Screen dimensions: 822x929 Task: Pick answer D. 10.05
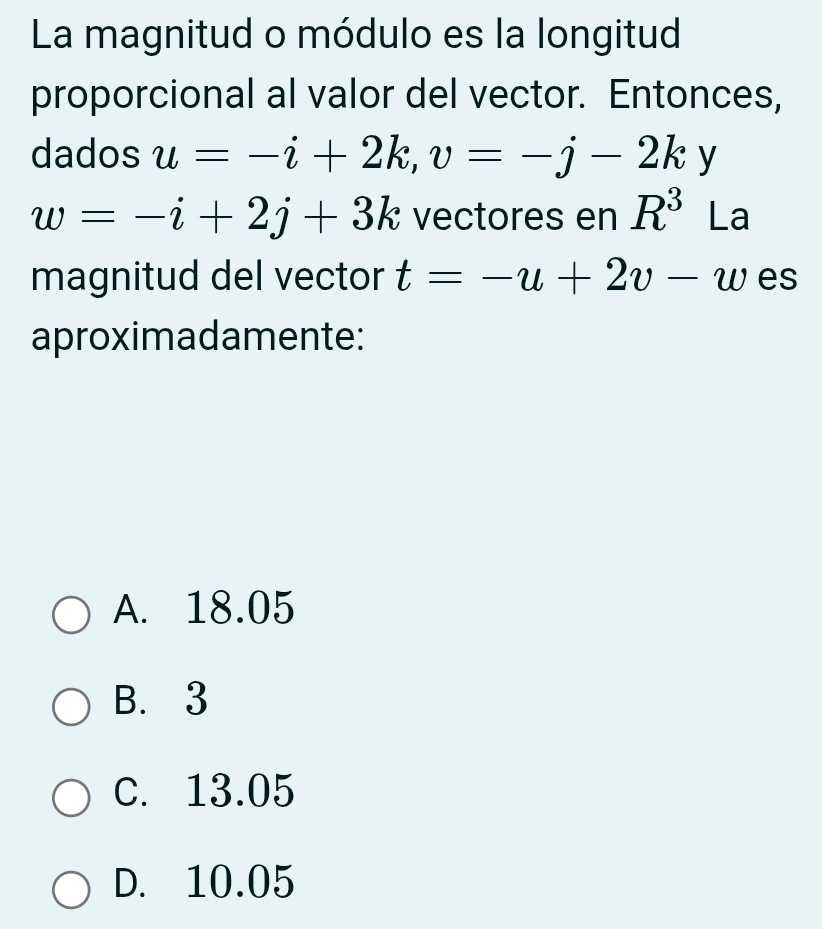(x=70, y=889)
